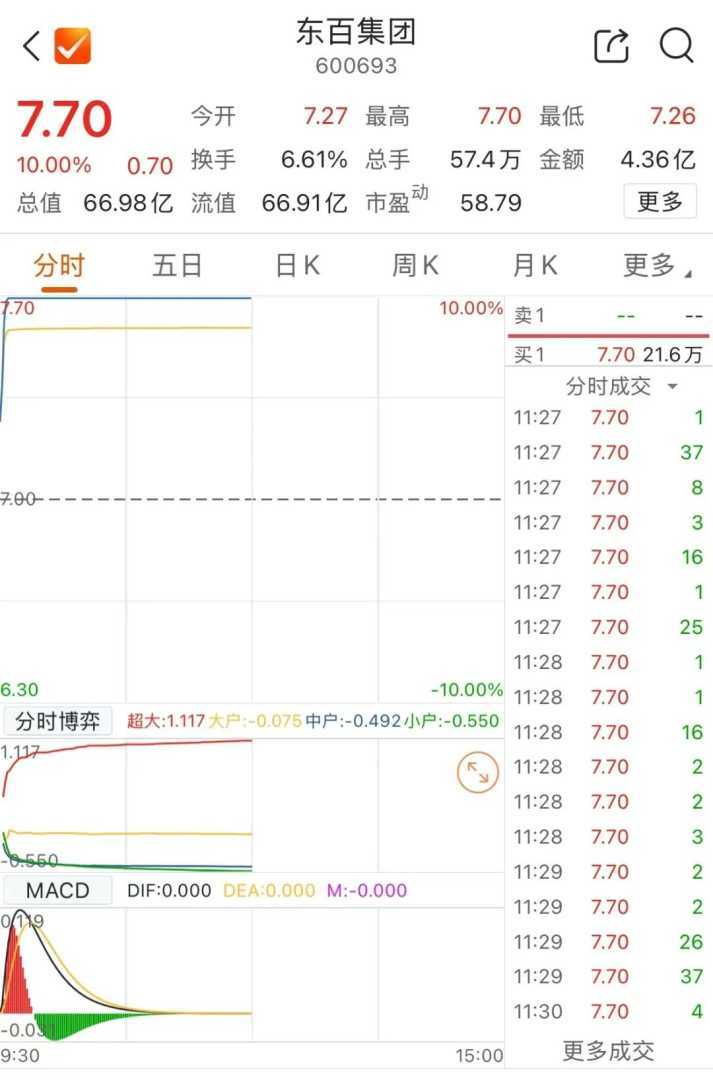Screen dimensions: 713x1080
Task: Switch to the 五日 tab
Action: click(177, 265)
